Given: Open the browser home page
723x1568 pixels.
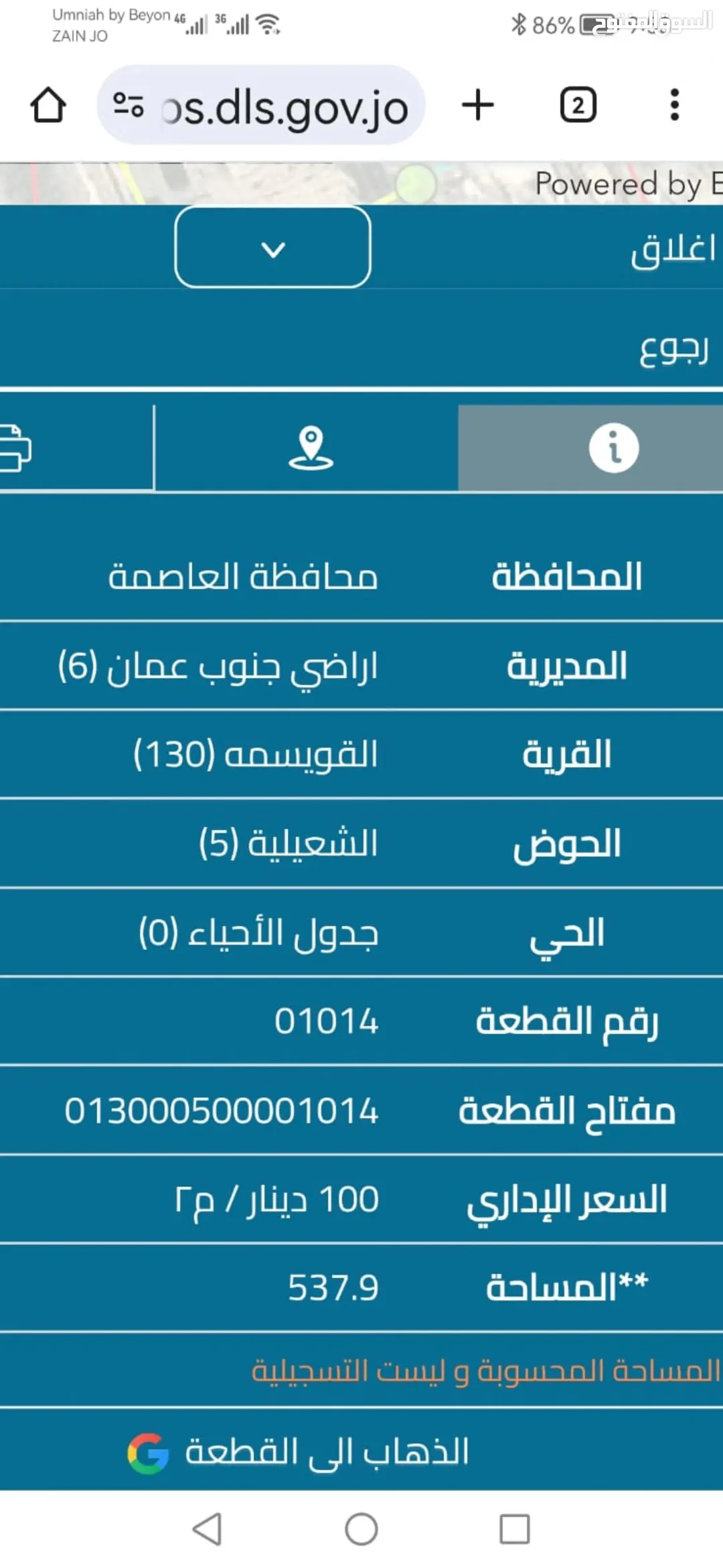Looking at the screenshot, I should 48,105.
